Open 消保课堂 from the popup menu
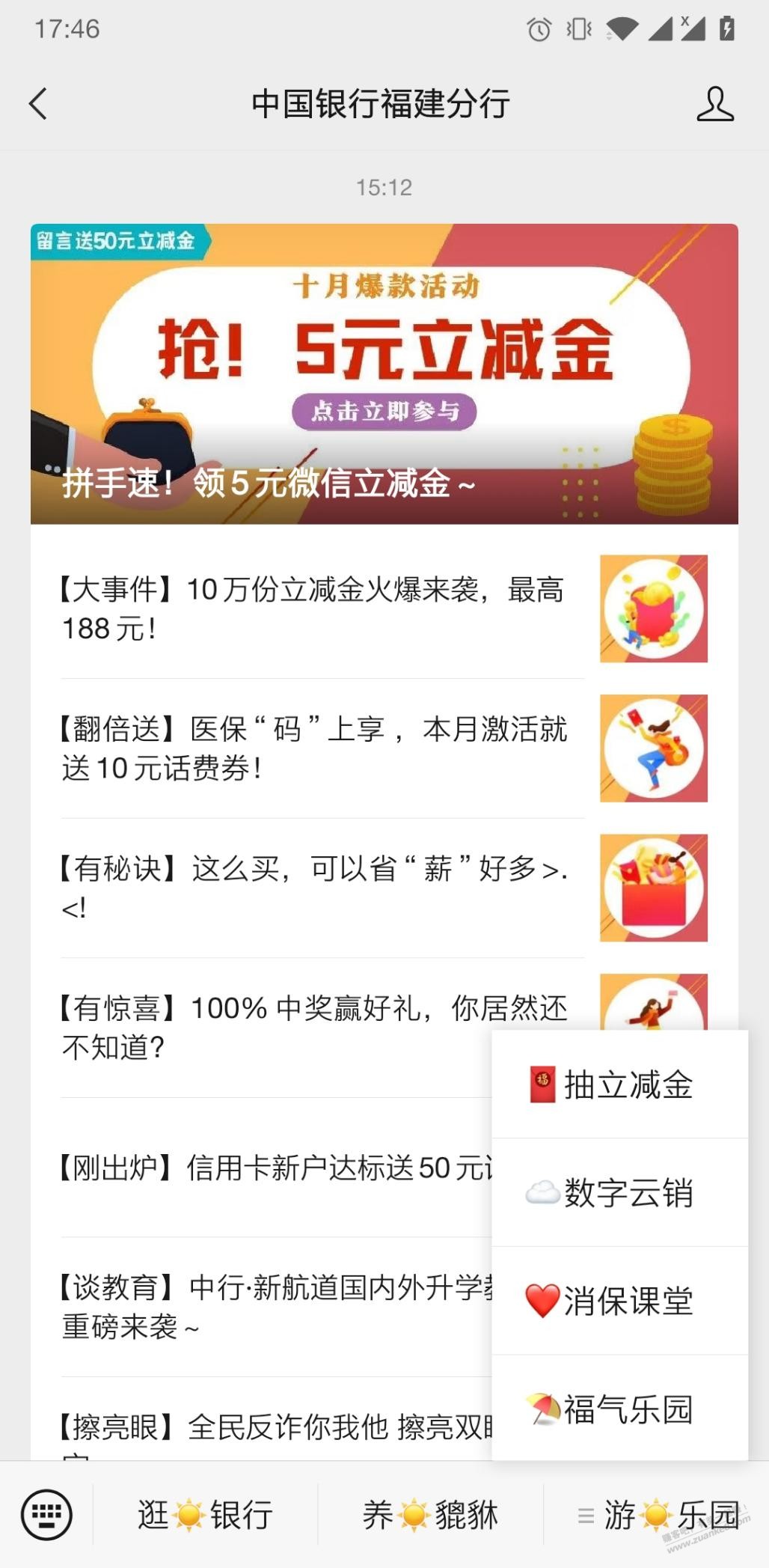This screenshot has height=1568, width=769. [619, 1301]
